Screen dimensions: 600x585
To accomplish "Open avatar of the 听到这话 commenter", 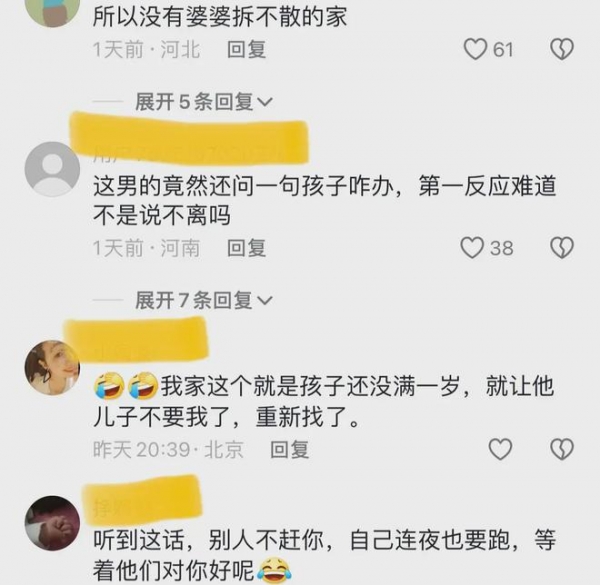I will point(51,522).
